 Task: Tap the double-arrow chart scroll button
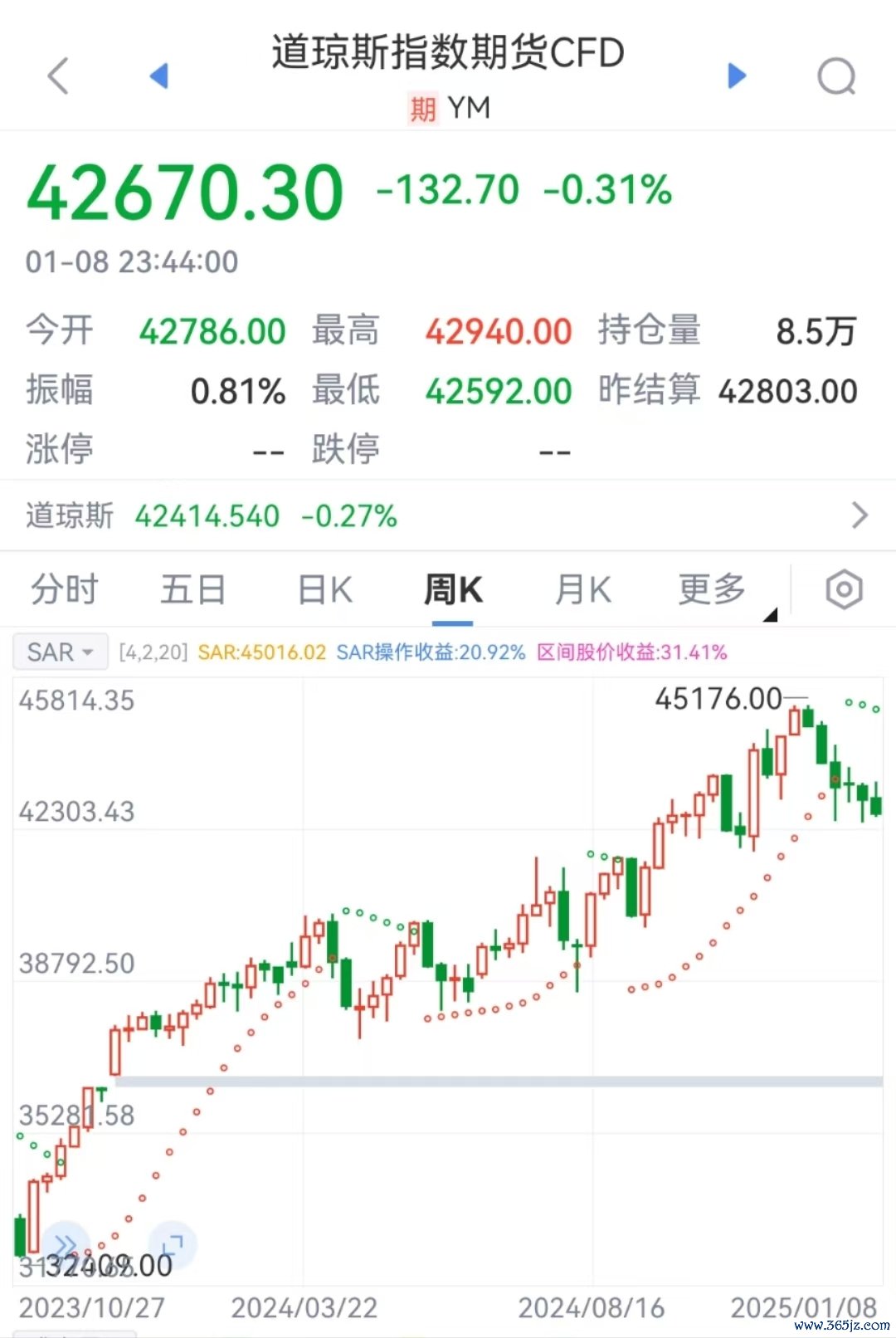click(x=66, y=1244)
